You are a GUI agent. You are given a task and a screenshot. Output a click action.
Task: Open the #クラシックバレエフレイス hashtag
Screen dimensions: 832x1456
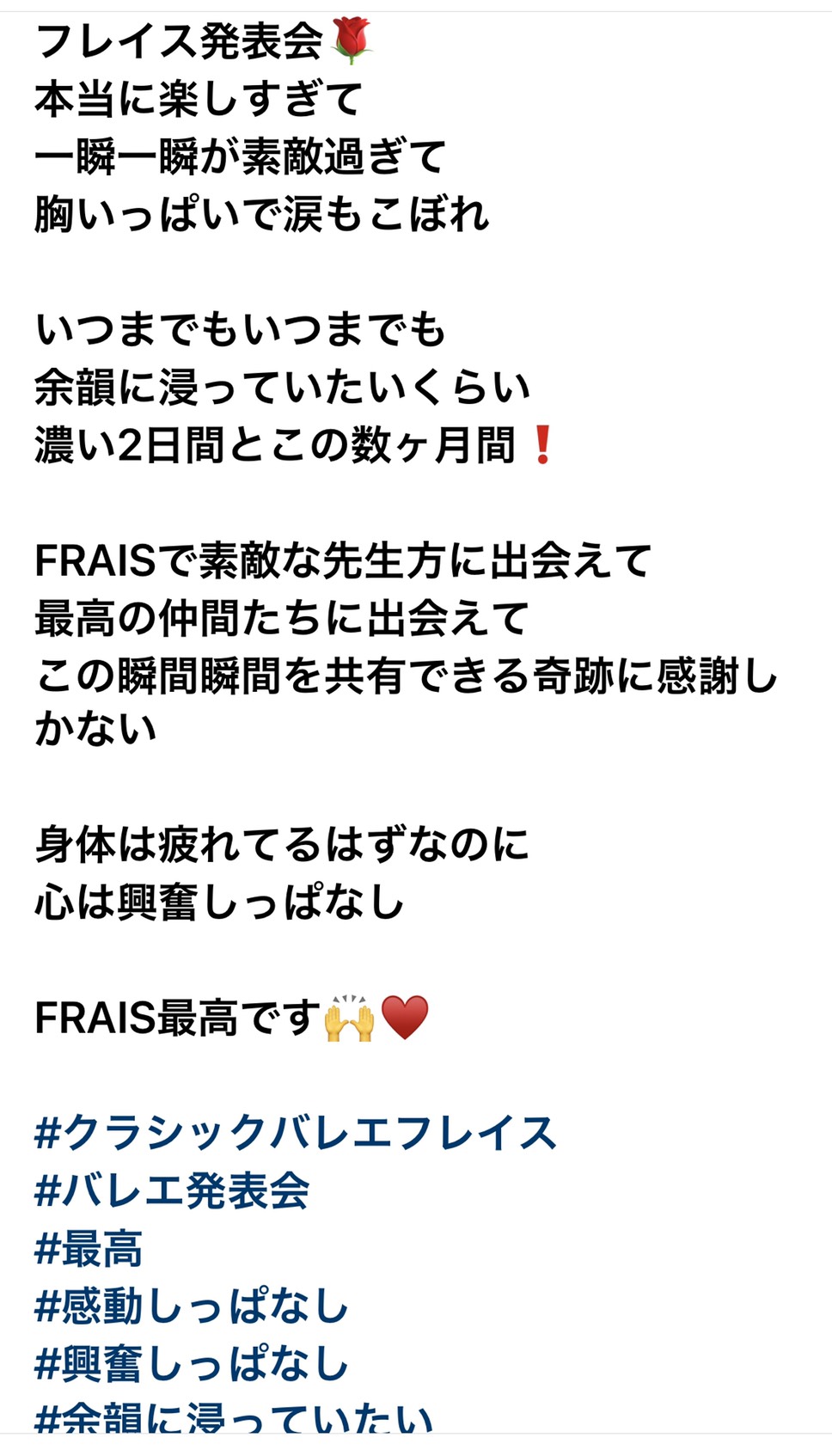(x=296, y=1132)
